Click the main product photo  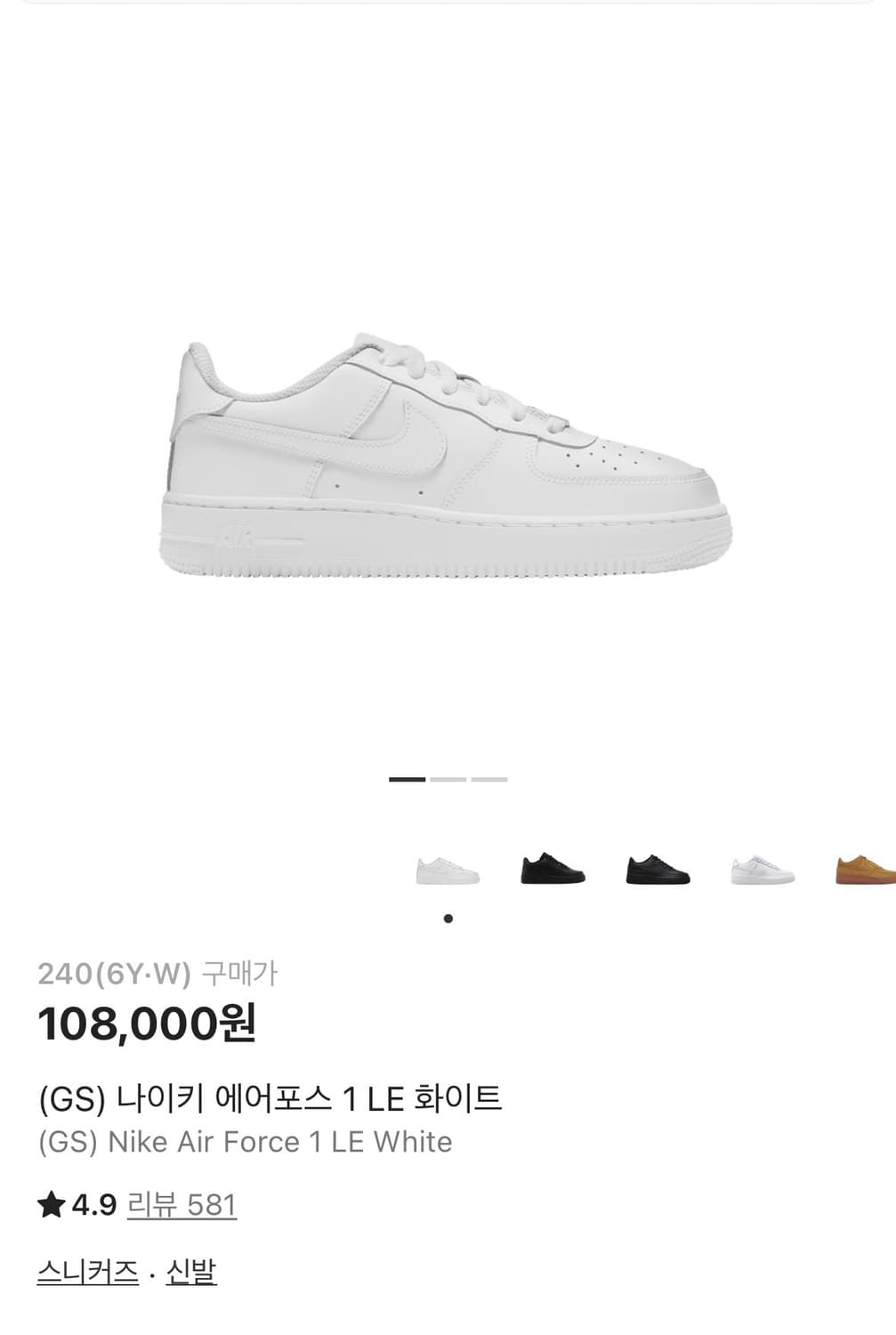(x=445, y=454)
